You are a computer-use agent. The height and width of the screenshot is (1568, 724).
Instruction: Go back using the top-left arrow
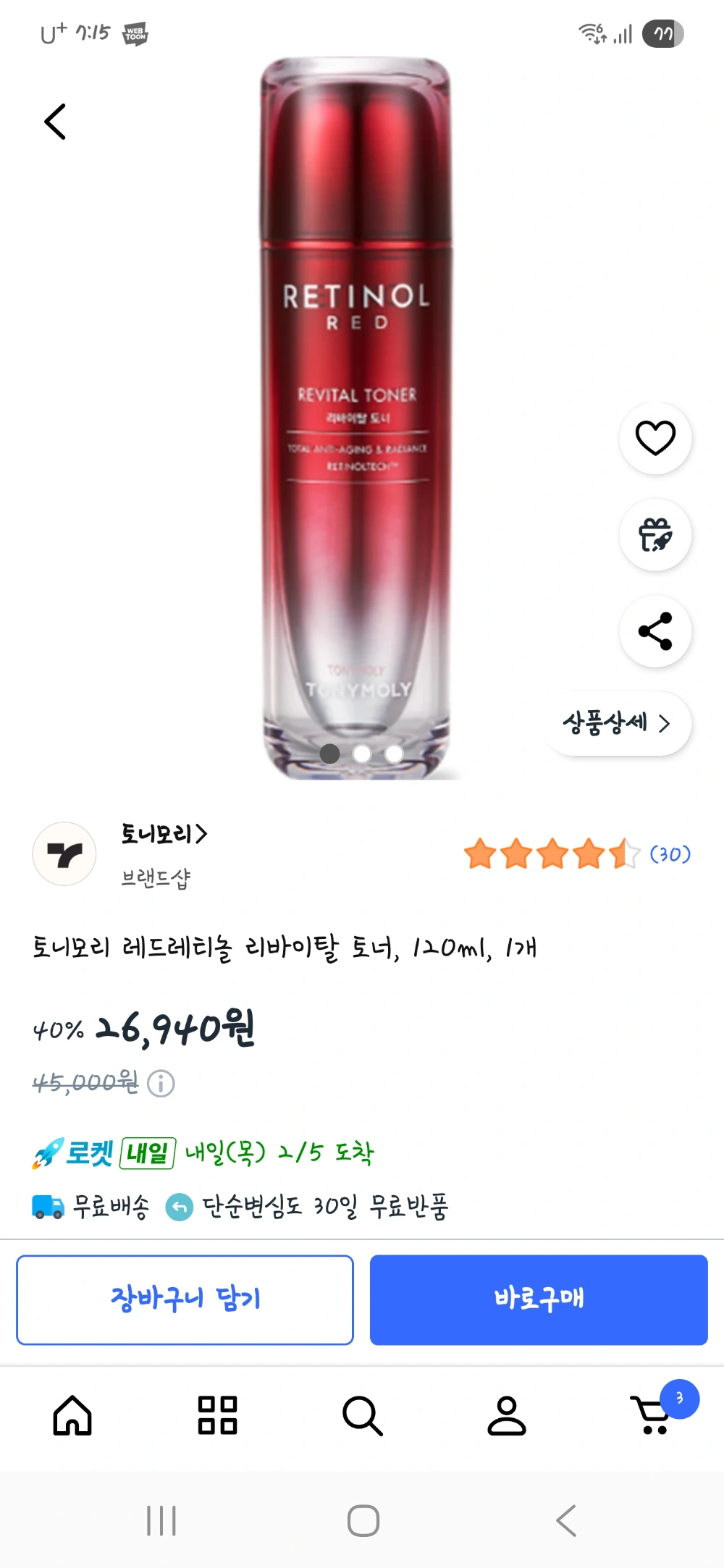click(x=55, y=122)
